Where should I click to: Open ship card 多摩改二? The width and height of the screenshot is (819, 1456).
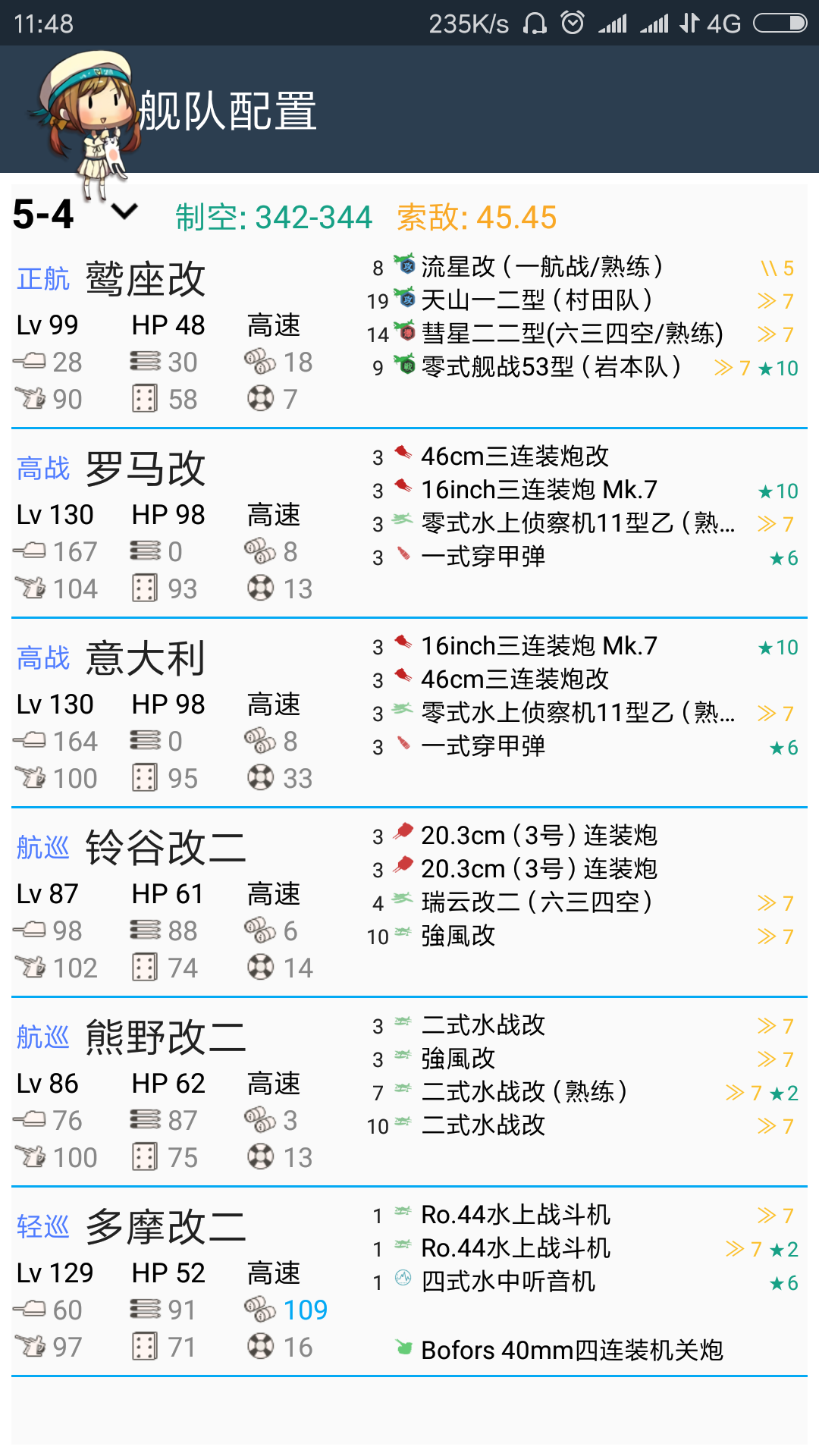tap(165, 1228)
